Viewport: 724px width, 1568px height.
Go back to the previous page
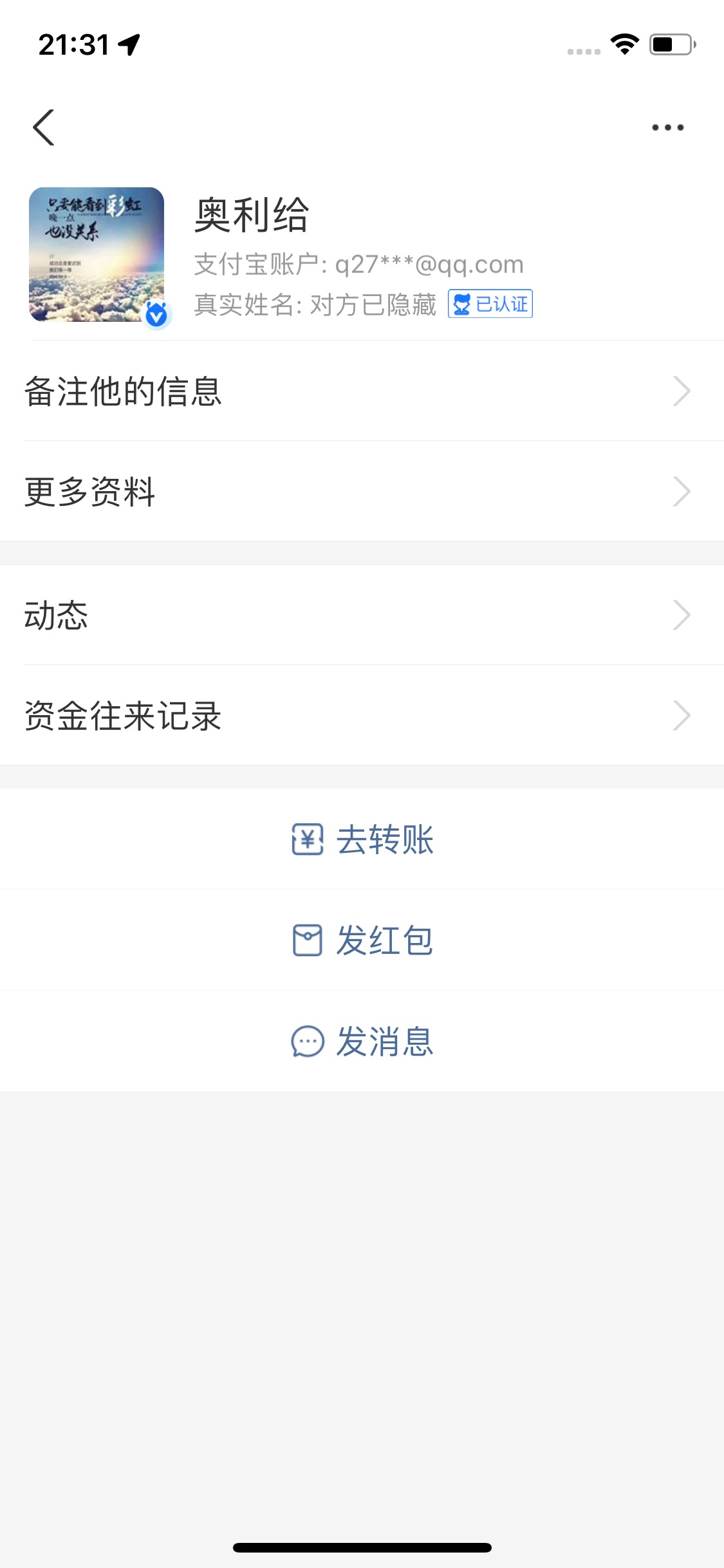click(x=44, y=127)
